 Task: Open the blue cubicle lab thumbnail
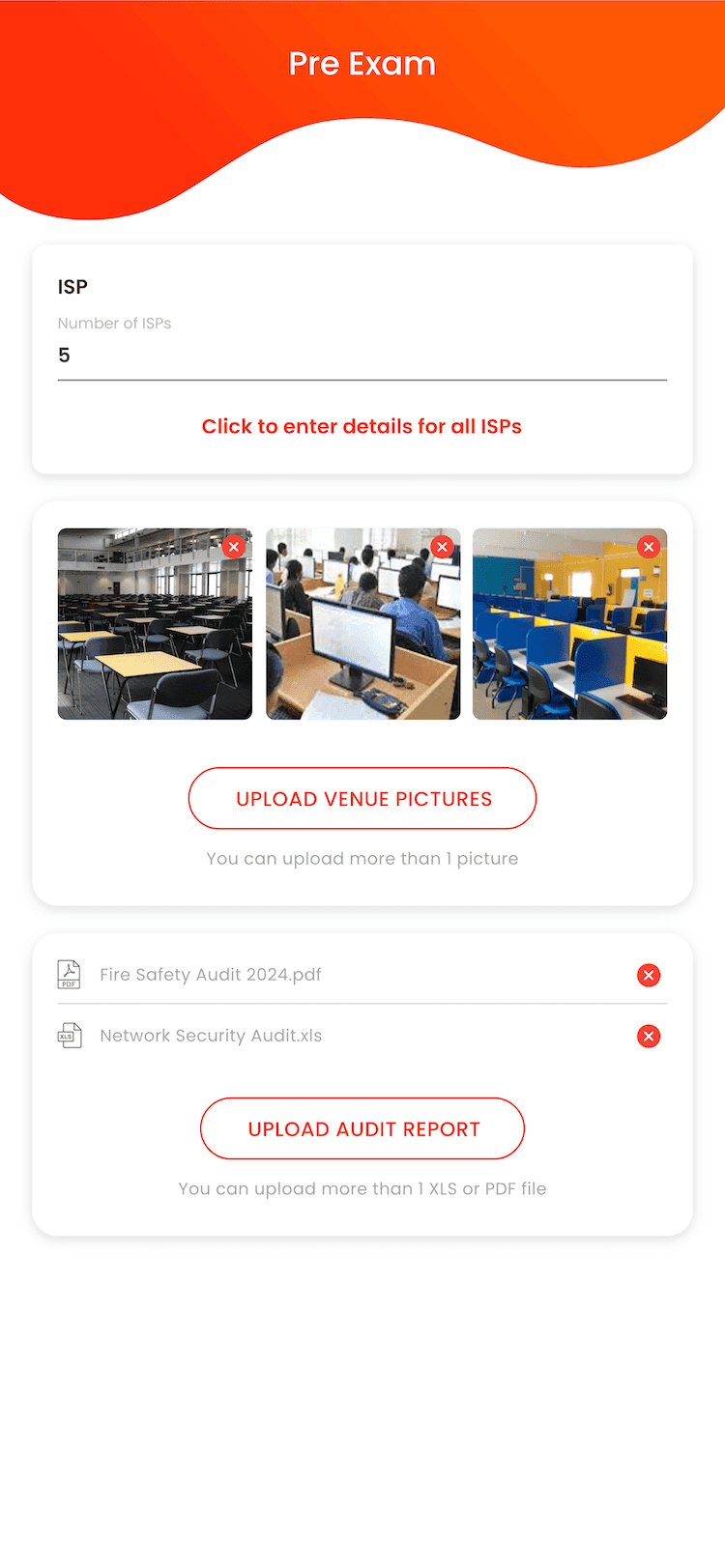coord(569,638)
